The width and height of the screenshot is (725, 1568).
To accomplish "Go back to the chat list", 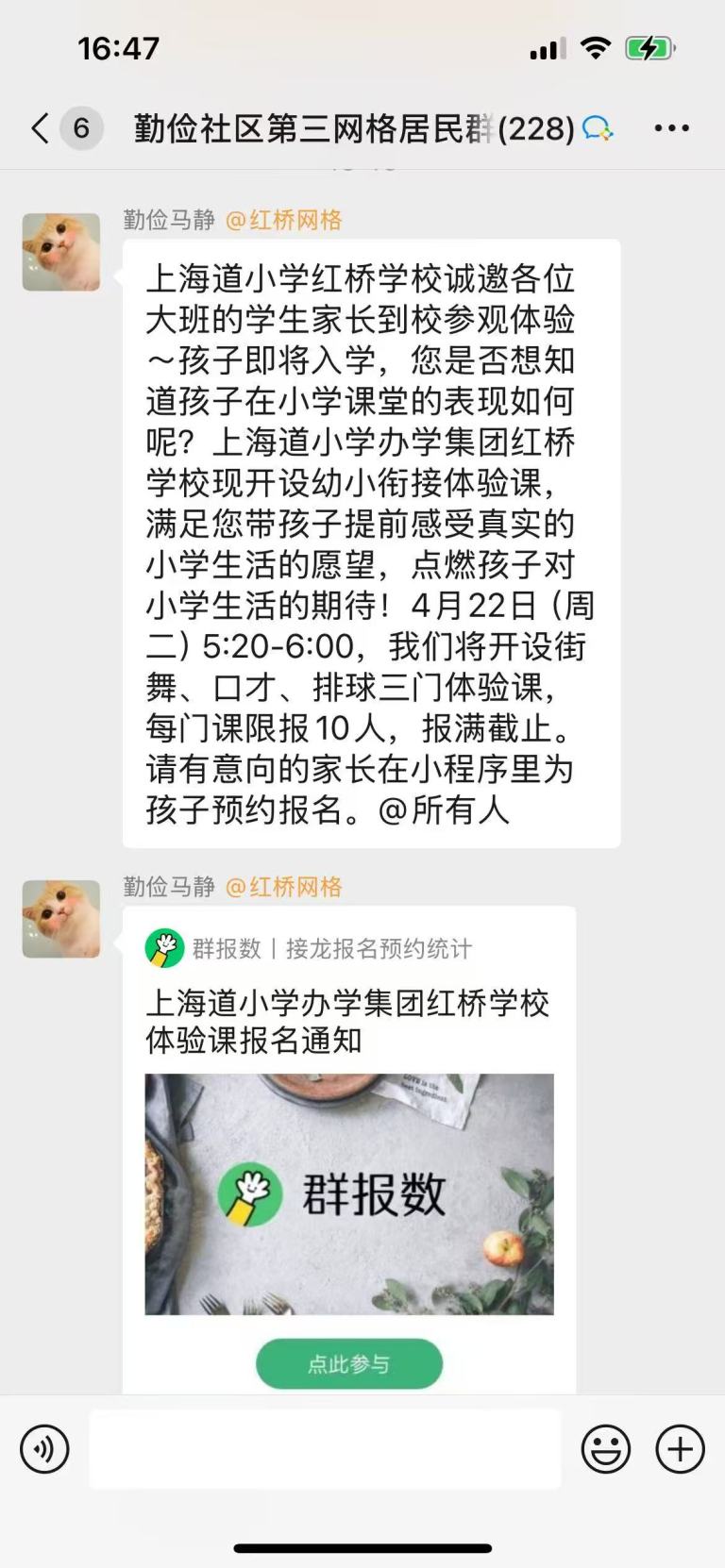I will pyautogui.click(x=40, y=128).
